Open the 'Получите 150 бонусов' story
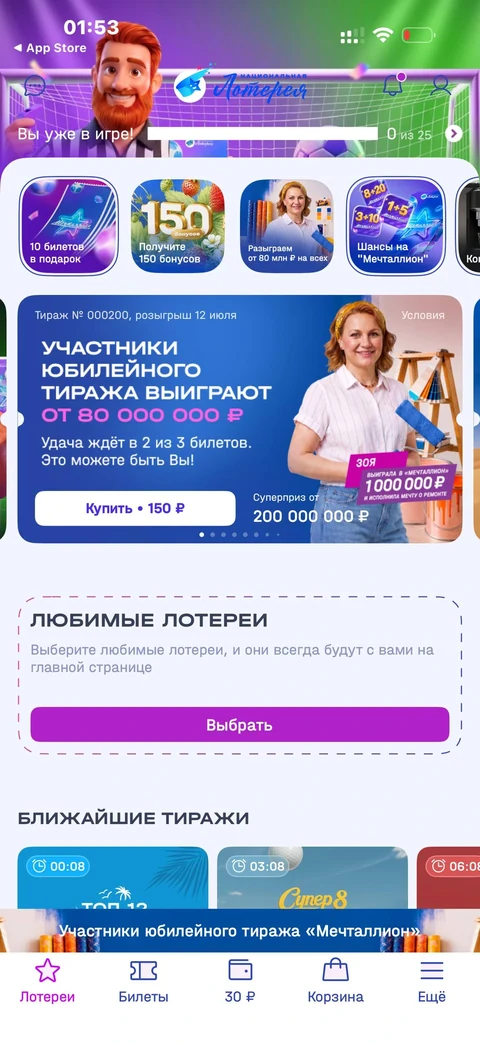This screenshot has width=480, height=1043. pyautogui.click(x=178, y=225)
